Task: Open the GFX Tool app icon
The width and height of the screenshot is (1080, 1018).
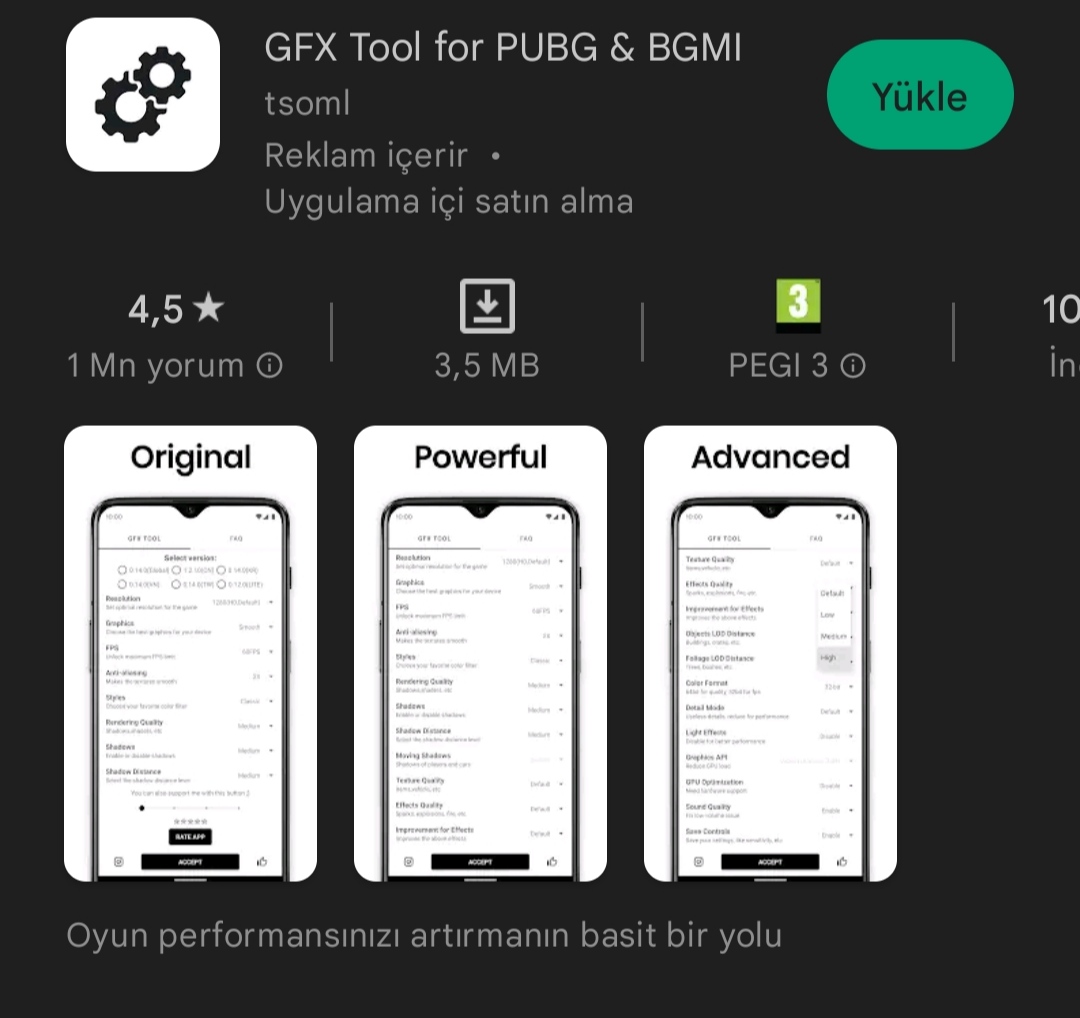Action: tap(143, 95)
